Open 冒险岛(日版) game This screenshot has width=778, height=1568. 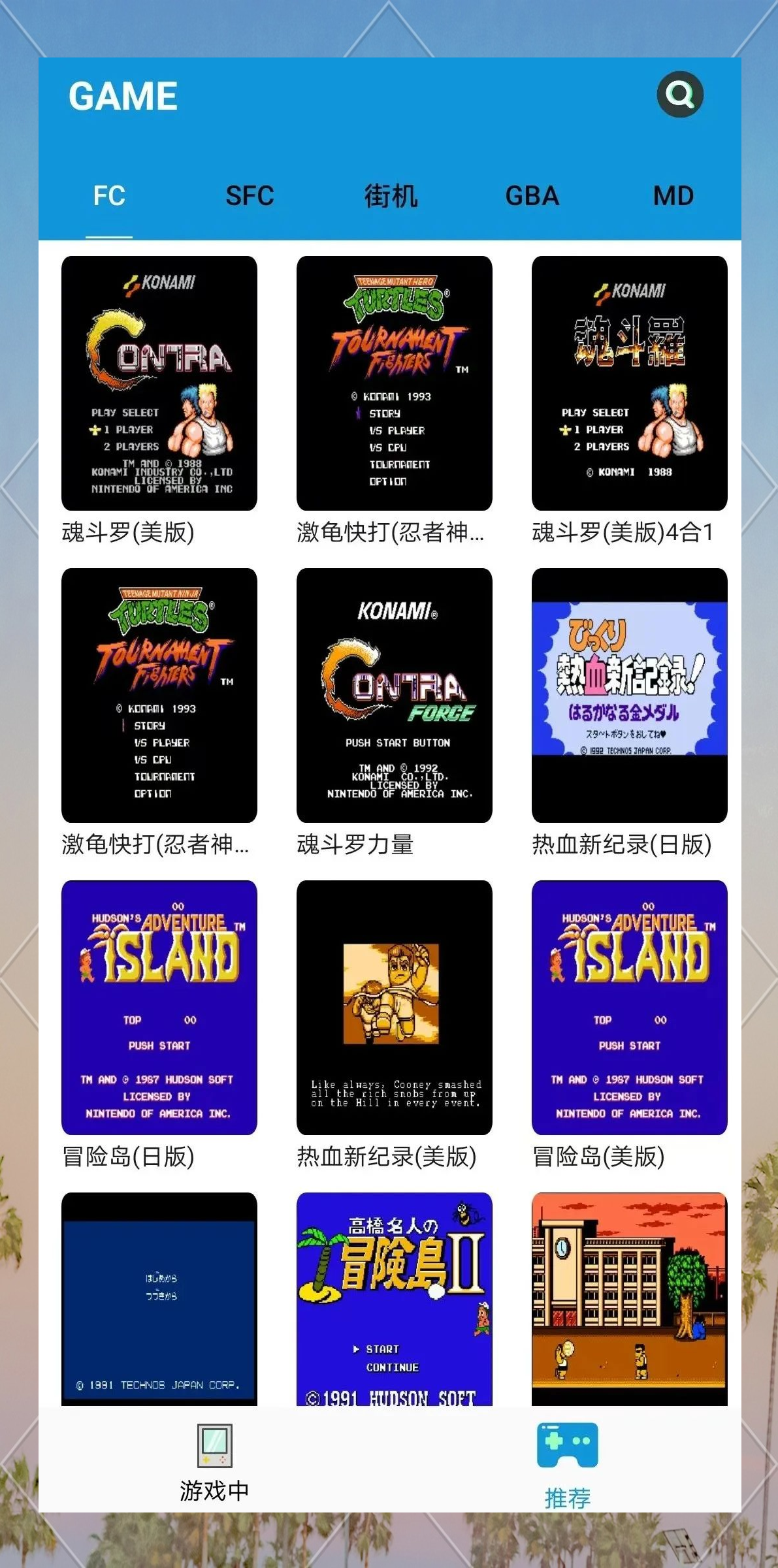click(x=159, y=1008)
